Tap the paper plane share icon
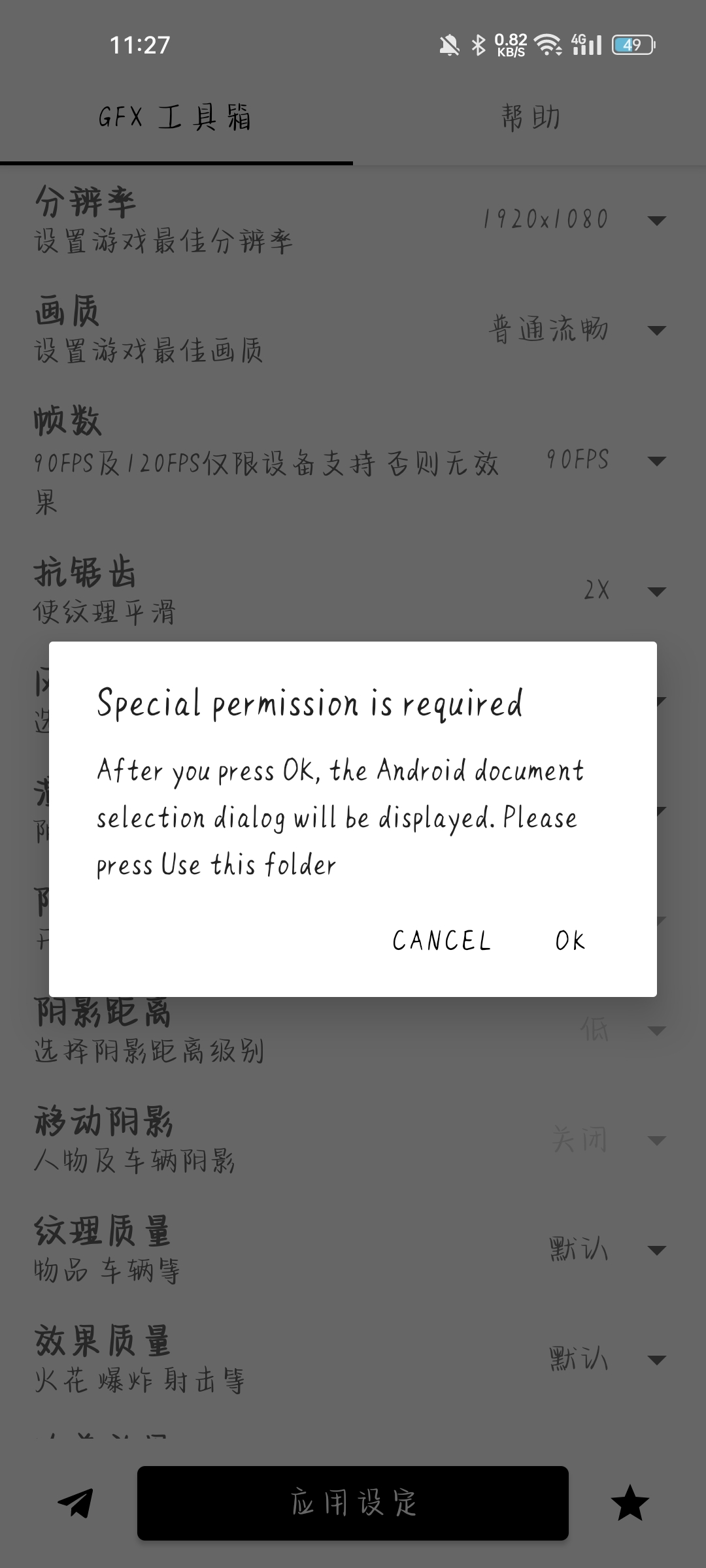Screen dimensions: 706x1568 pyautogui.click(x=75, y=1503)
